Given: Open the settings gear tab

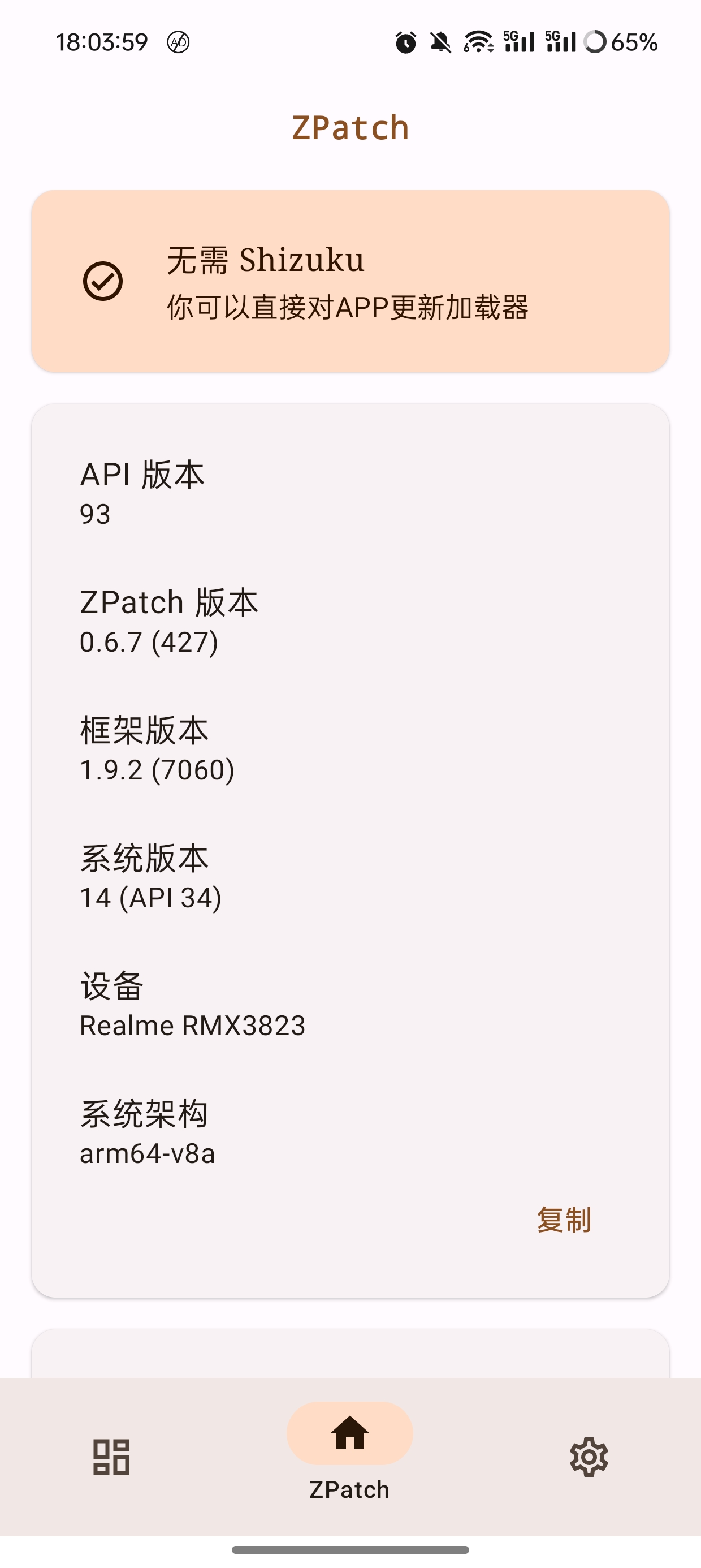Looking at the screenshot, I should pyautogui.click(x=589, y=1457).
